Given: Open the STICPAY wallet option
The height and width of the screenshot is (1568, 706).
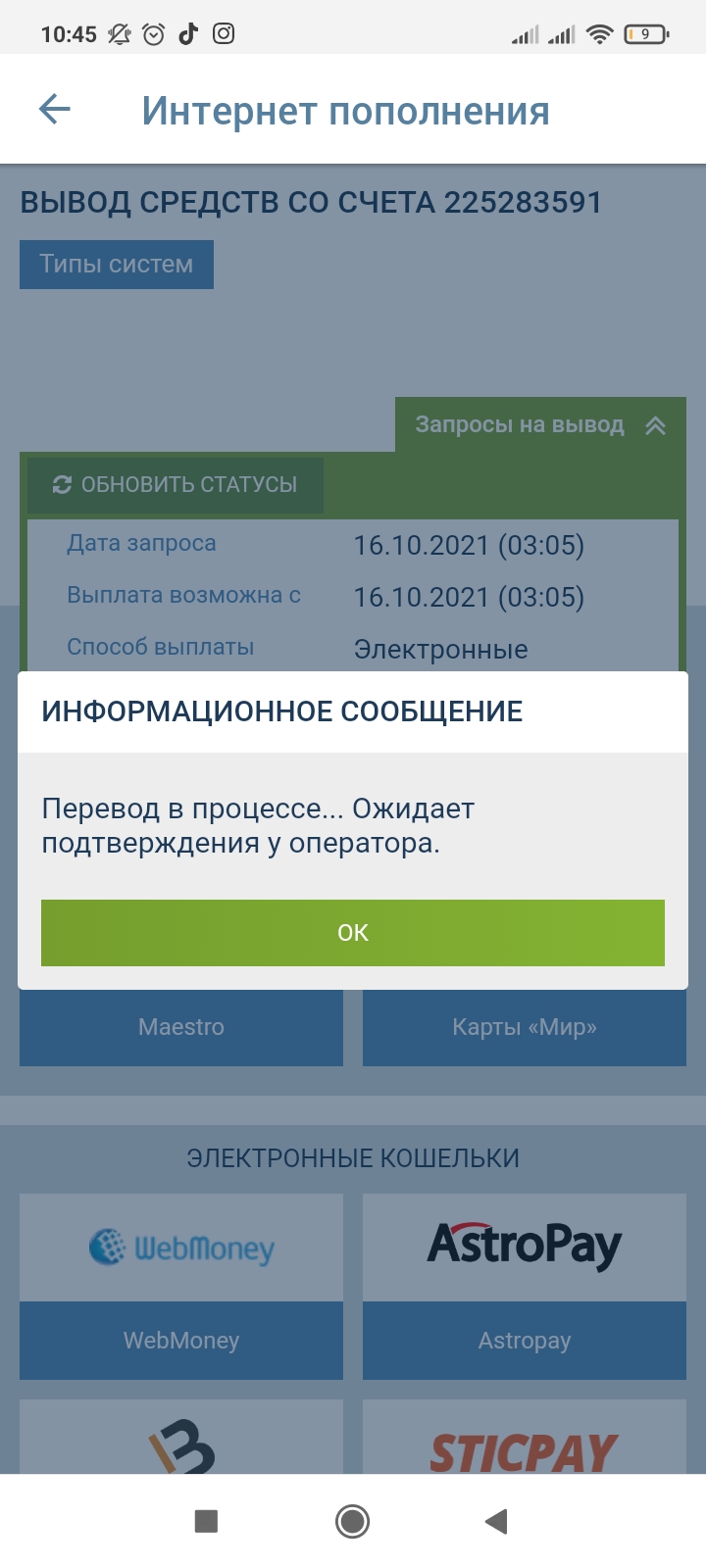Looking at the screenshot, I should pyautogui.click(x=525, y=1448).
